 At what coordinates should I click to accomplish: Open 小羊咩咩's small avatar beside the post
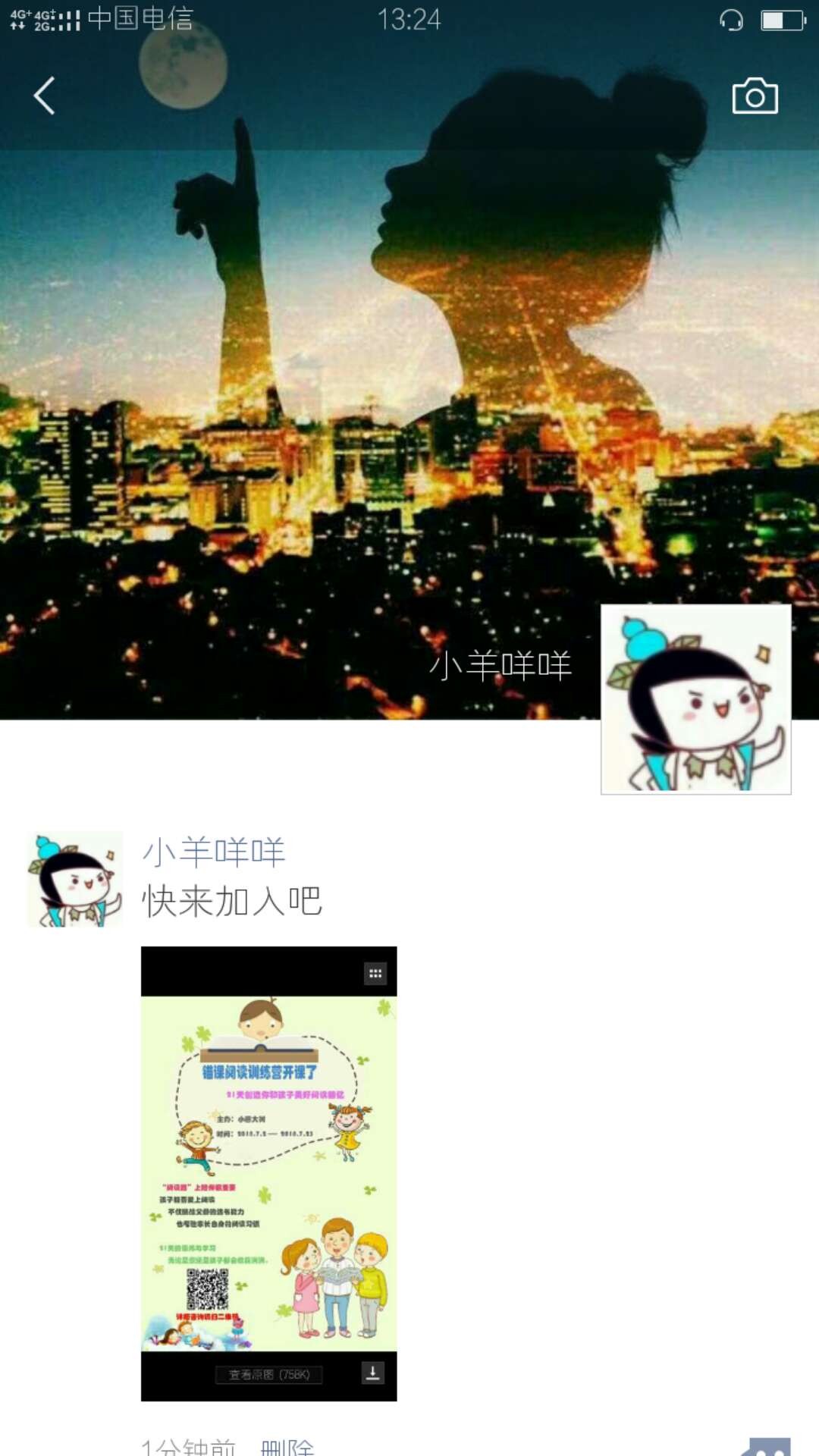click(75, 879)
